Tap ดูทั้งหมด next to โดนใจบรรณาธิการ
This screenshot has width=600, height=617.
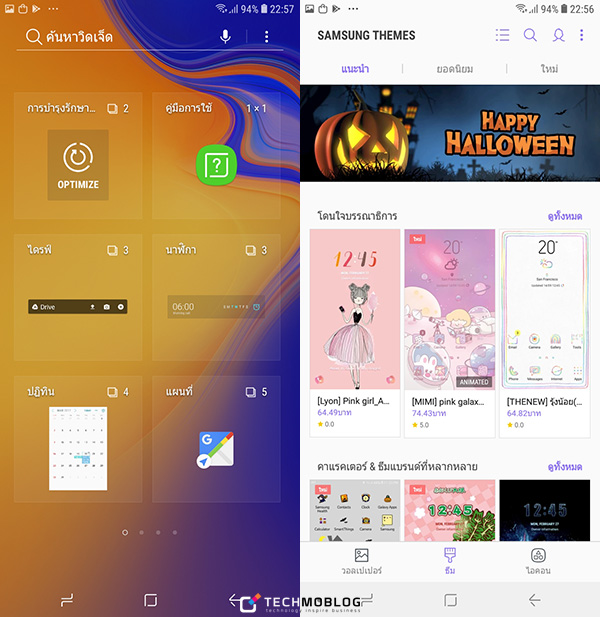[x=565, y=215]
